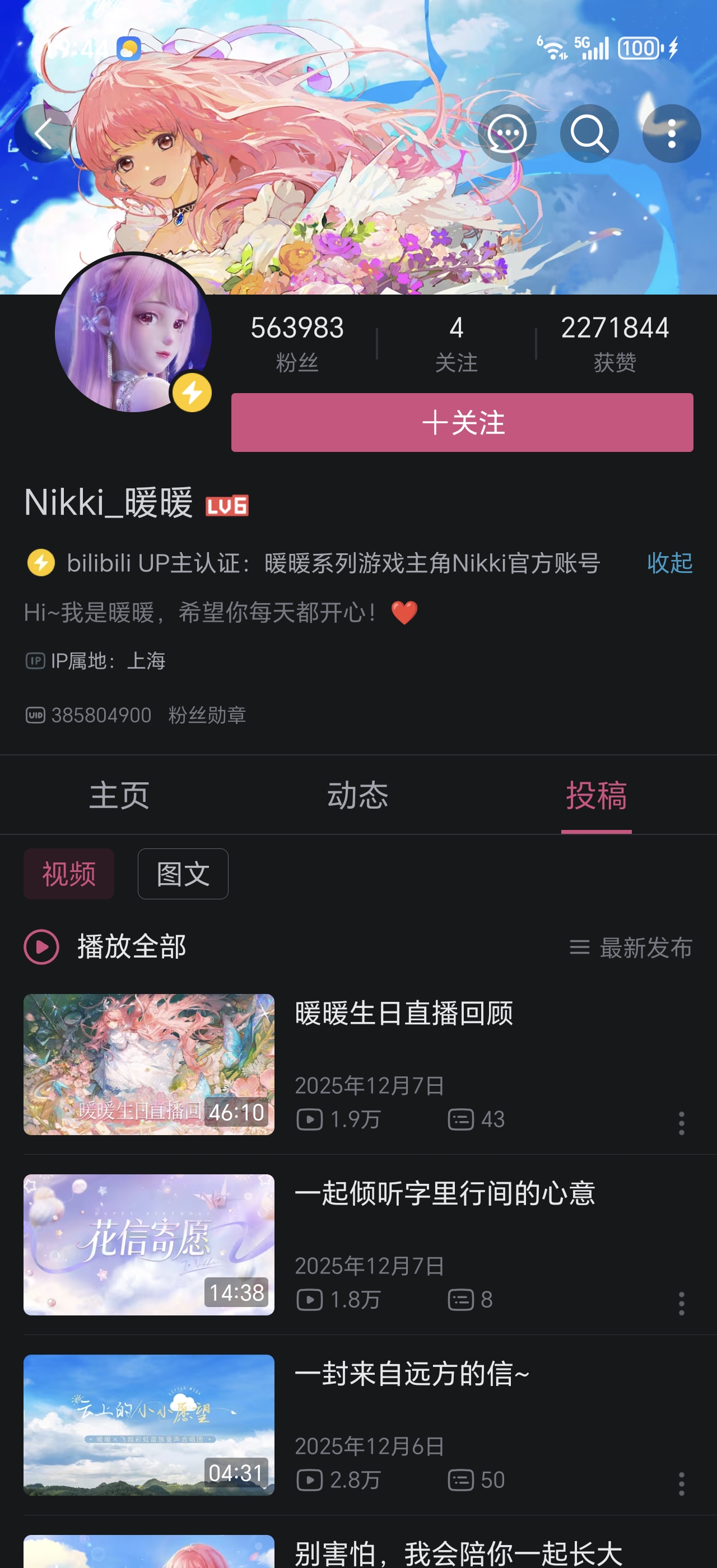
Task: Open search on this profile
Action: (589, 133)
